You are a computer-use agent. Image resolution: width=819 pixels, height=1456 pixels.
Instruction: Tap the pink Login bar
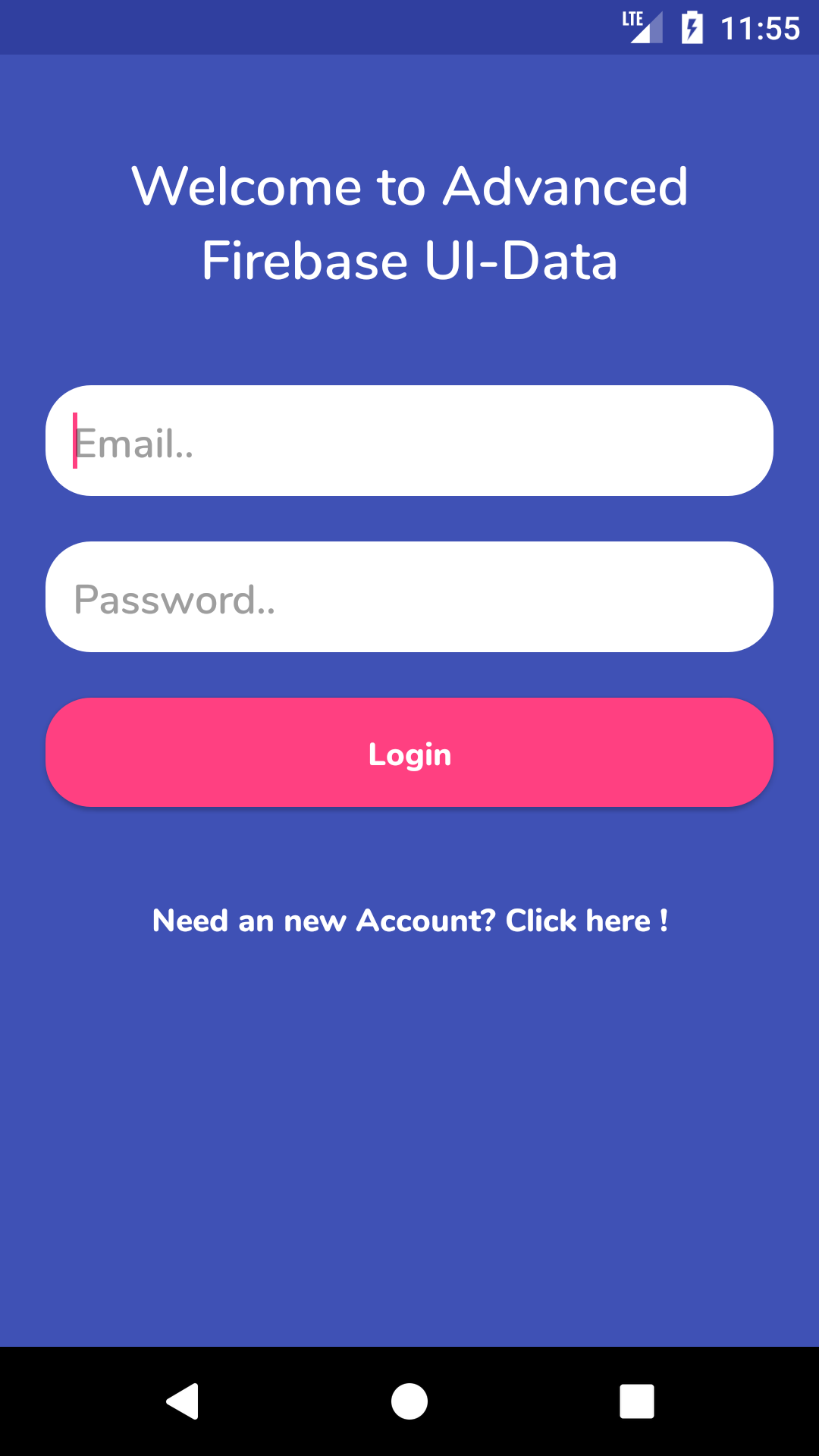tap(409, 753)
